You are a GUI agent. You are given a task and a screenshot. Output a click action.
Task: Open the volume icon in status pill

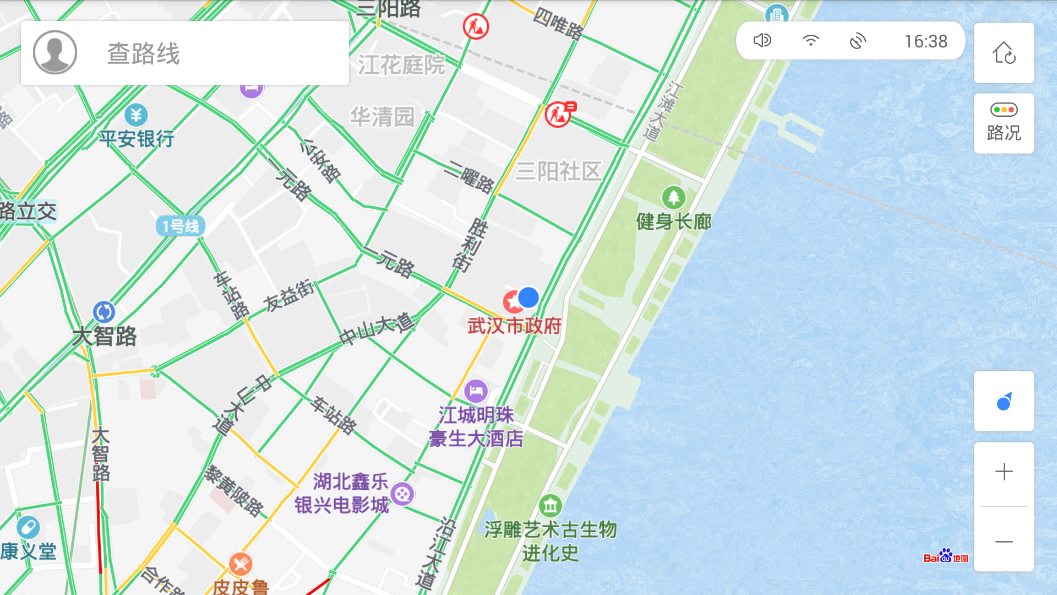(762, 41)
